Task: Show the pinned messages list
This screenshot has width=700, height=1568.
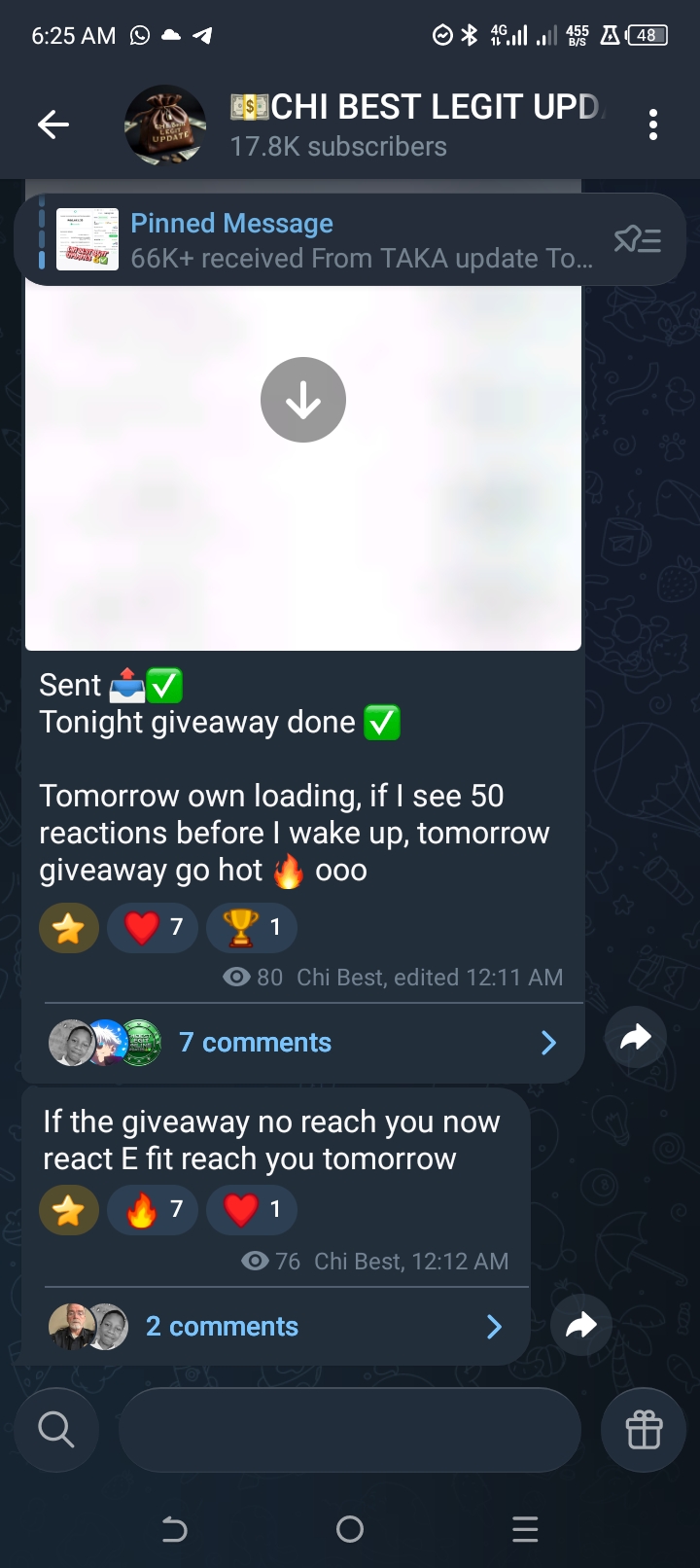Action: (x=638, y=239)
